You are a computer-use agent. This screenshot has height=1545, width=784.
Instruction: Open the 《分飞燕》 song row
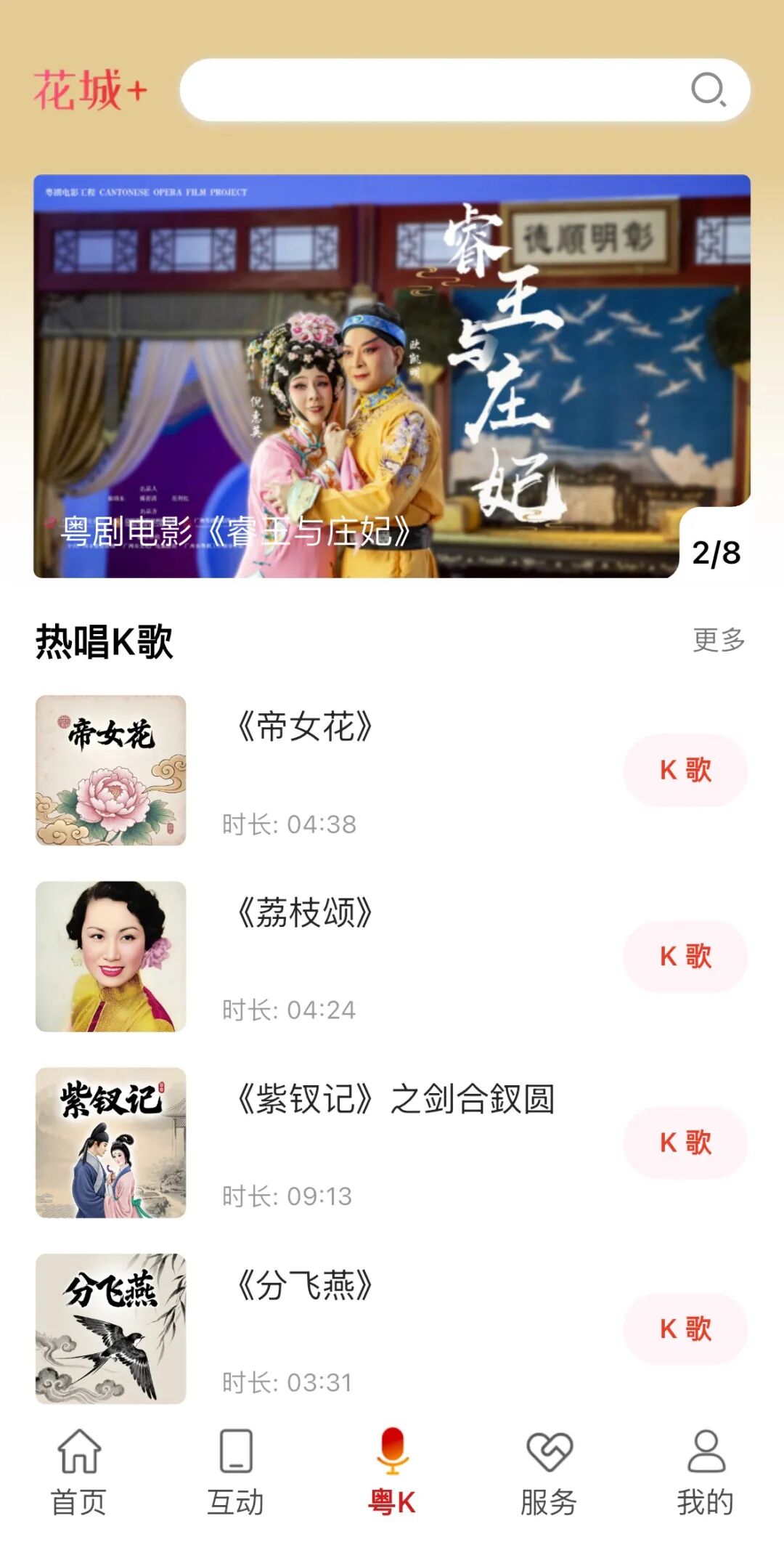tap(392, 1329)
